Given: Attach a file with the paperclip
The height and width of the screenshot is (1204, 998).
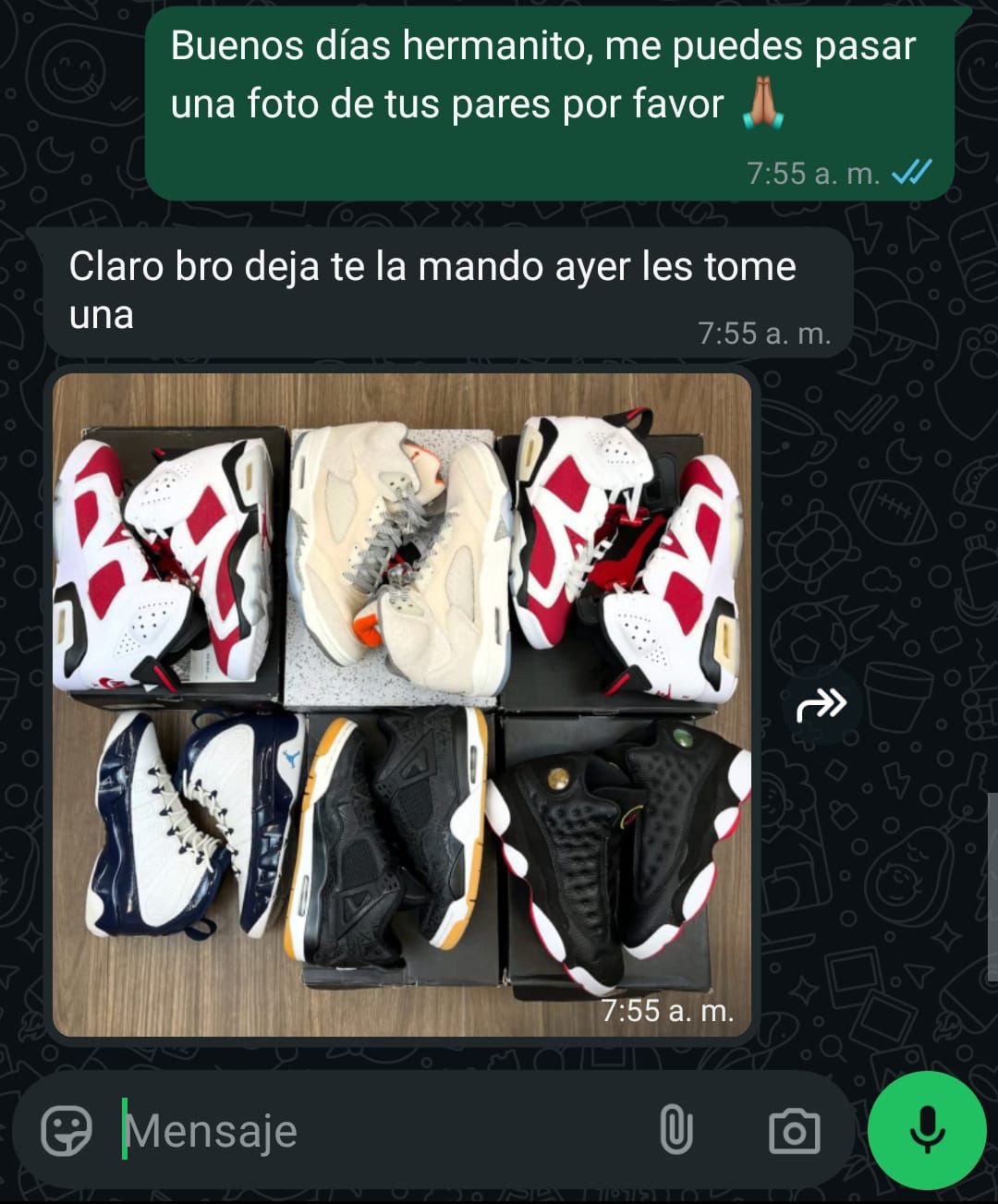Looking at the screenshot, I should coord(675,1130).
